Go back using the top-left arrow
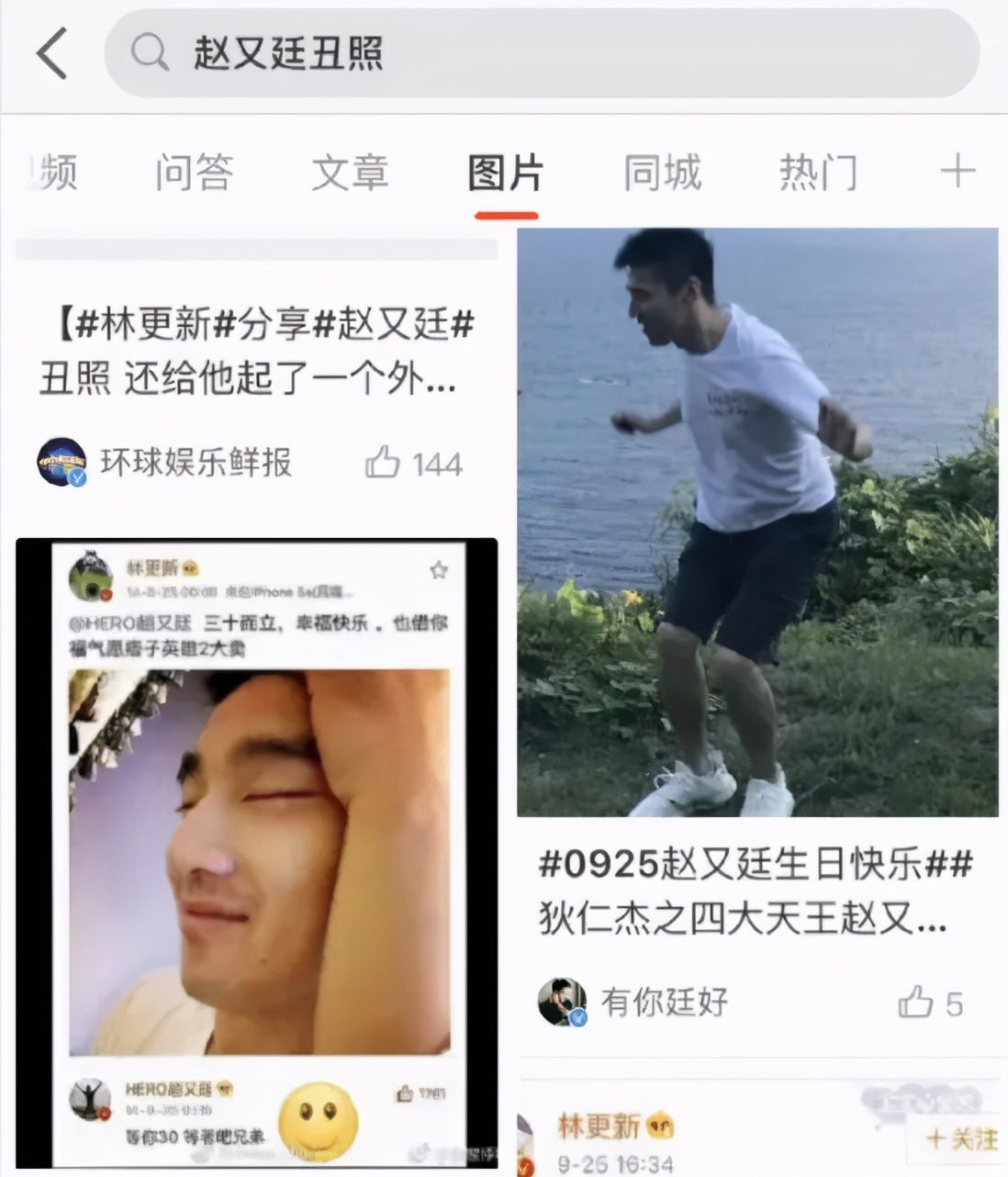1008x1177 pixels. tap(52, 53)
